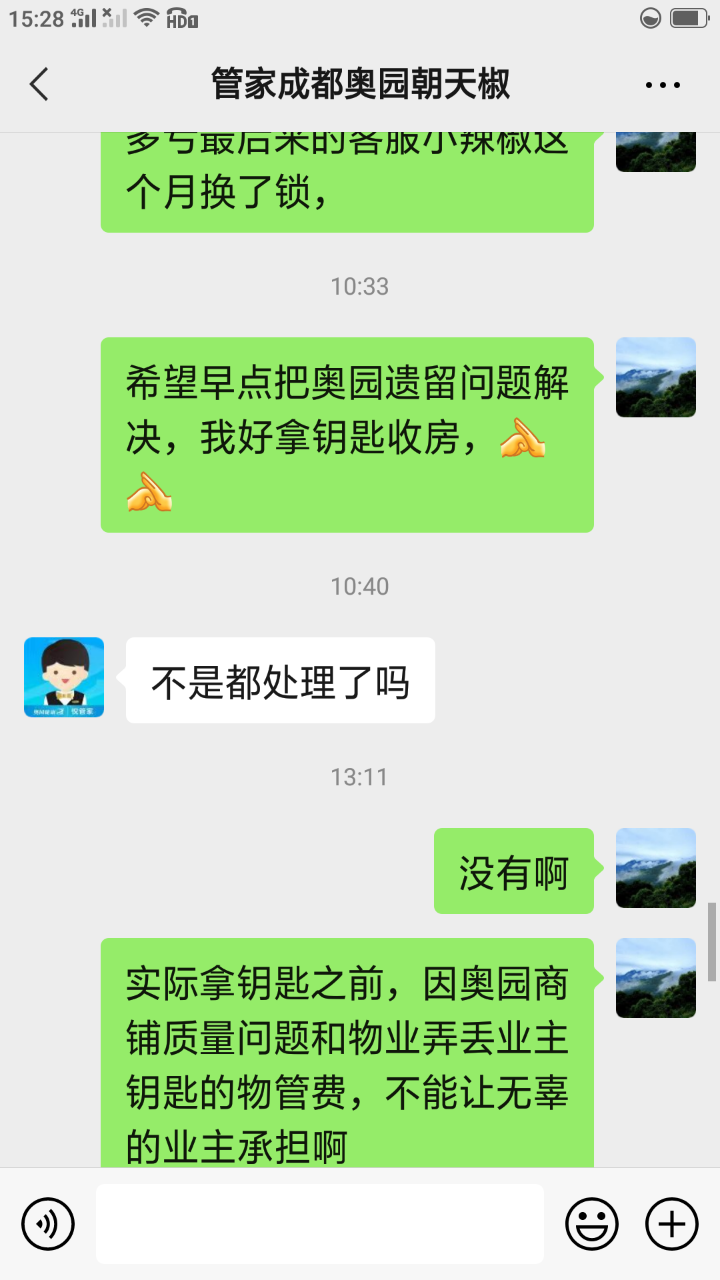Tap the message text field
This screenshot has height=1280, width=720.
click(x=320, y=1223)
